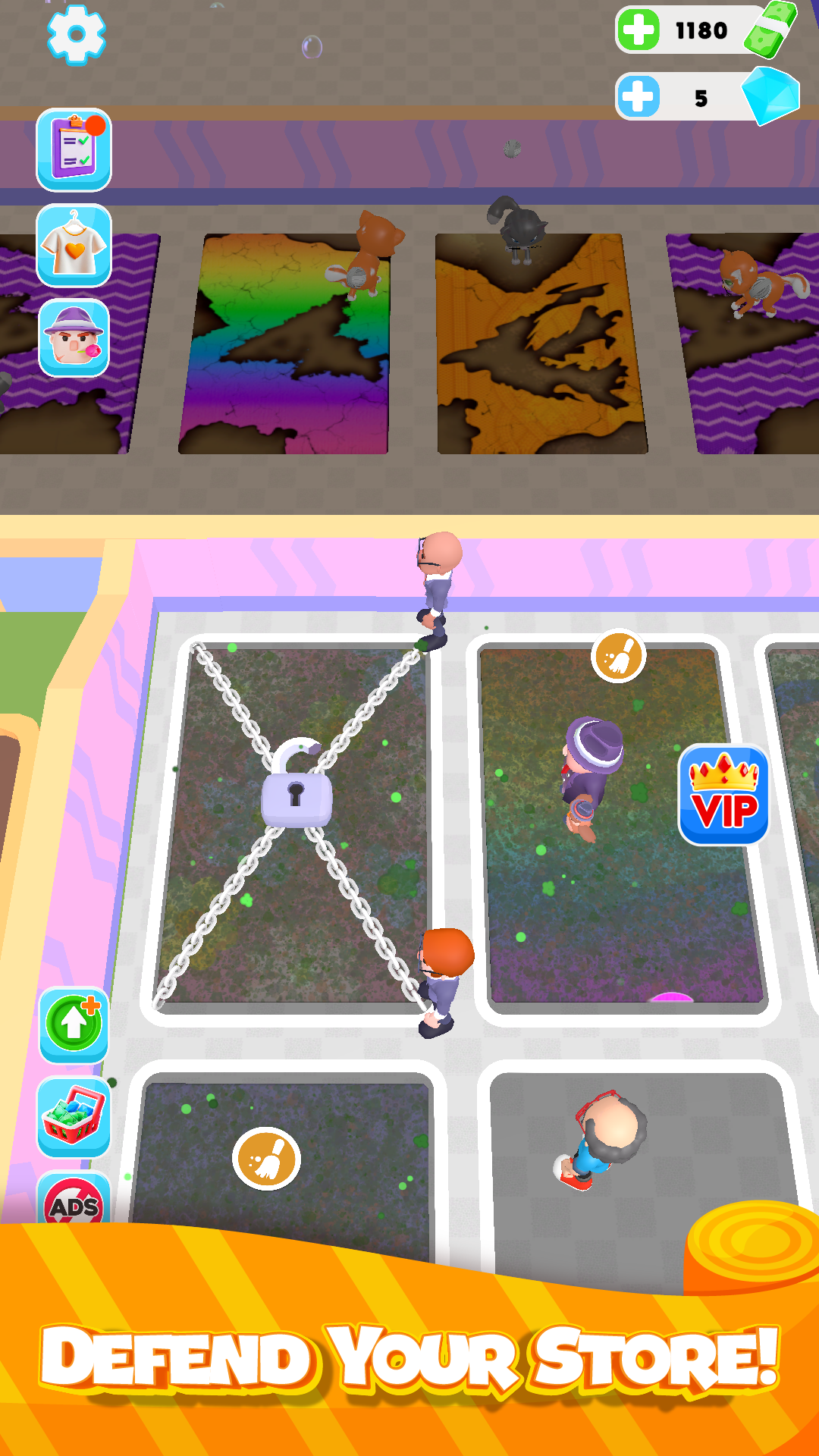Tap the plus to add more cash
Image resolution: width=819 pixels, height=1456 pixels.
pos(639,30)
